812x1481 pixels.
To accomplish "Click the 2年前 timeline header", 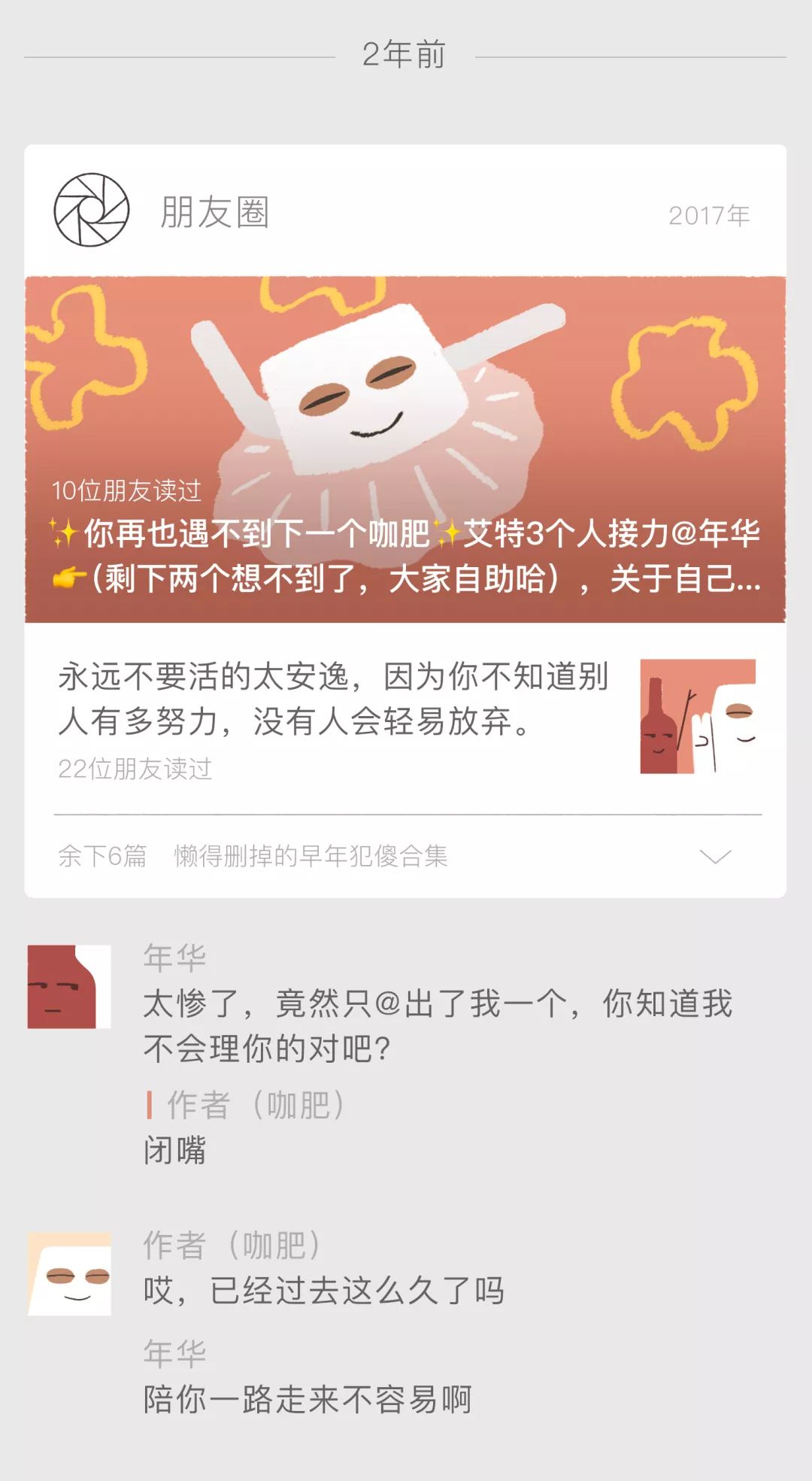I will pos(402,54).
